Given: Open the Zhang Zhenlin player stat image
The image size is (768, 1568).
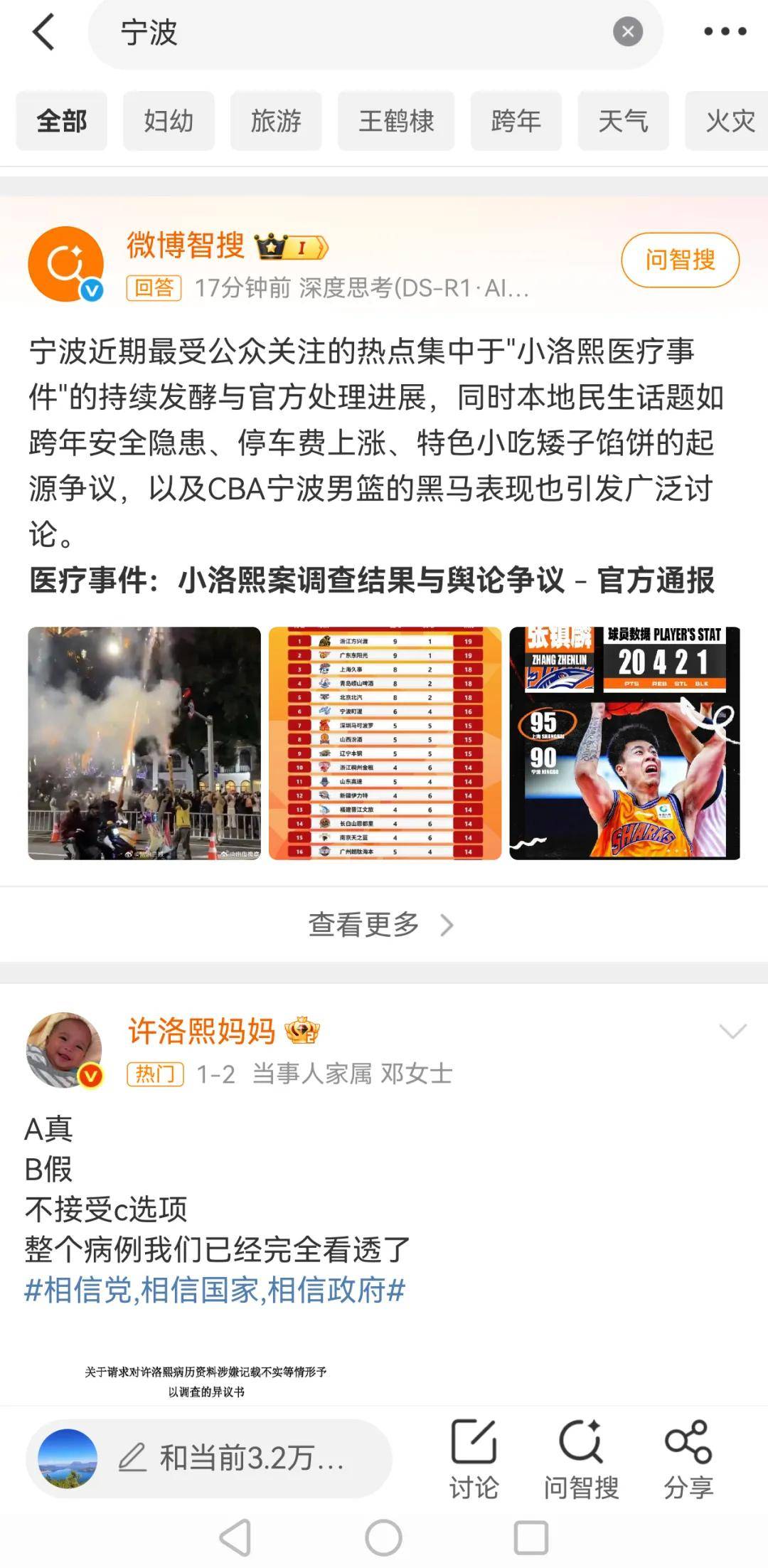Looking at the screenshot, I should click(x=624, y=743).
